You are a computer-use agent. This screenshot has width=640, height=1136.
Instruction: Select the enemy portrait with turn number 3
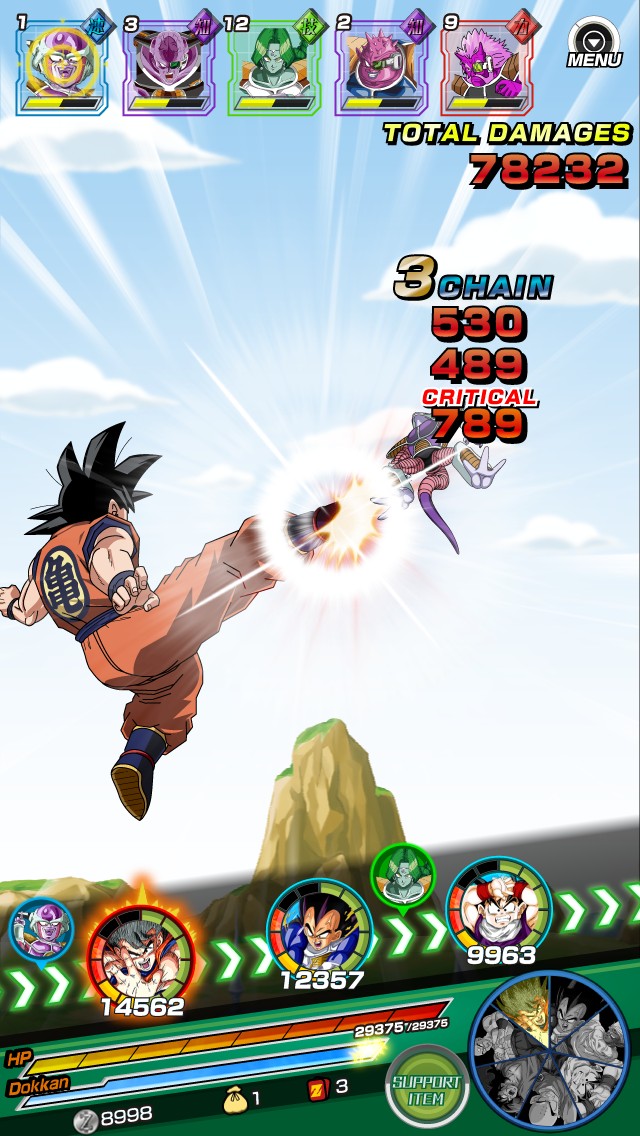pos(168,67)
